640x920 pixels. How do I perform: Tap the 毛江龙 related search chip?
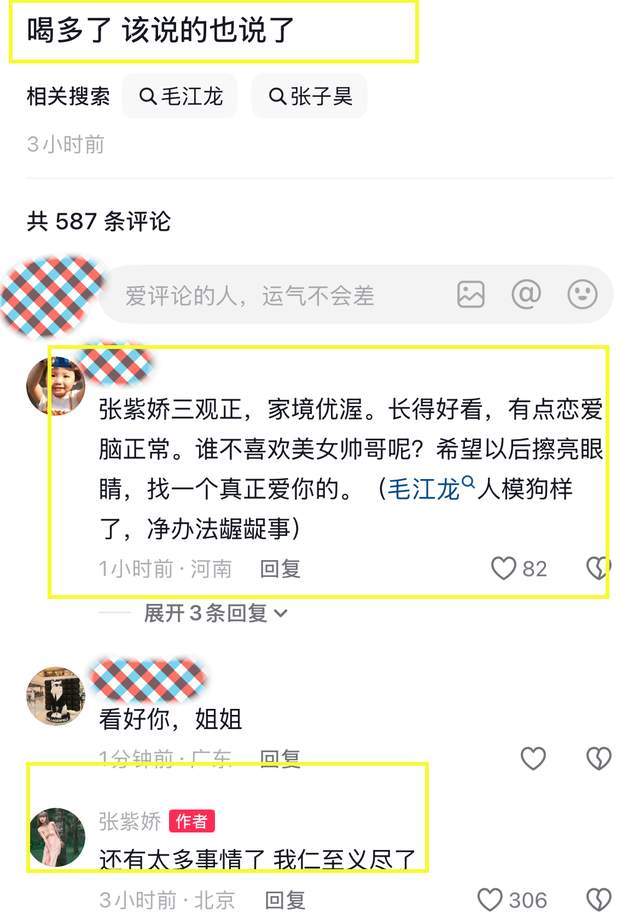(181, 97)
